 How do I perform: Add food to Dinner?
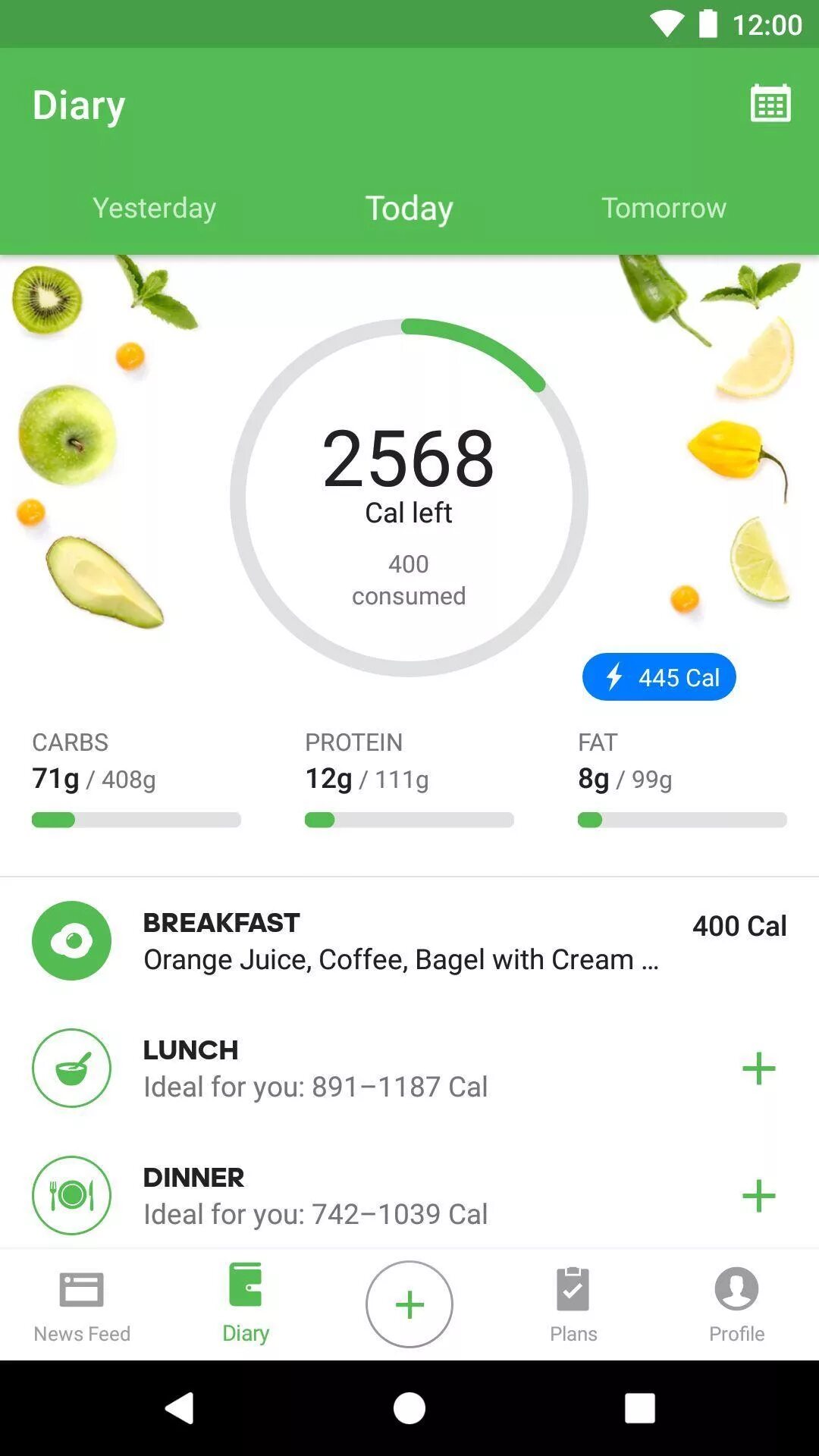(x=758, y=1196)
